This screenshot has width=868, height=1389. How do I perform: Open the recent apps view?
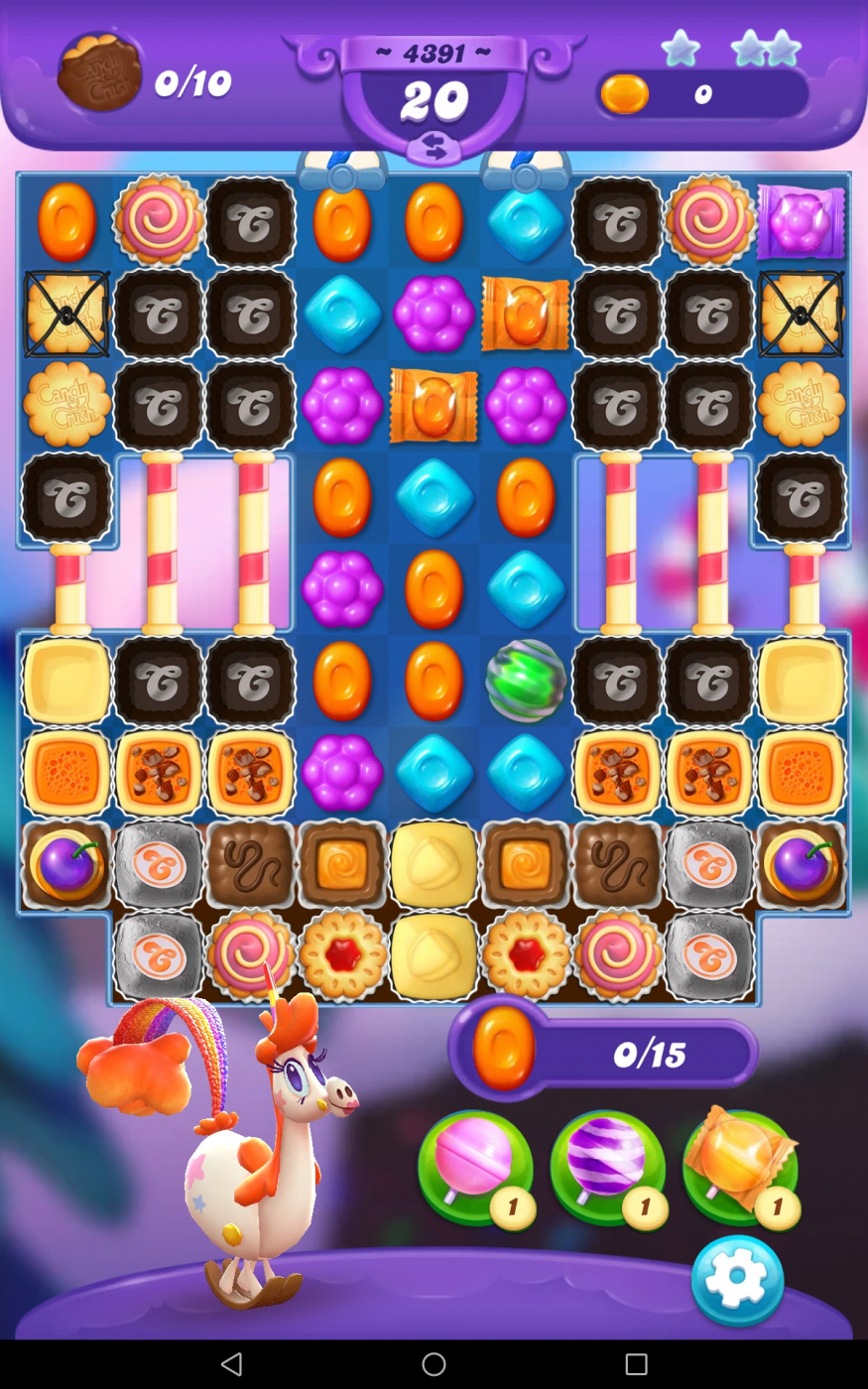(636, 1364)
